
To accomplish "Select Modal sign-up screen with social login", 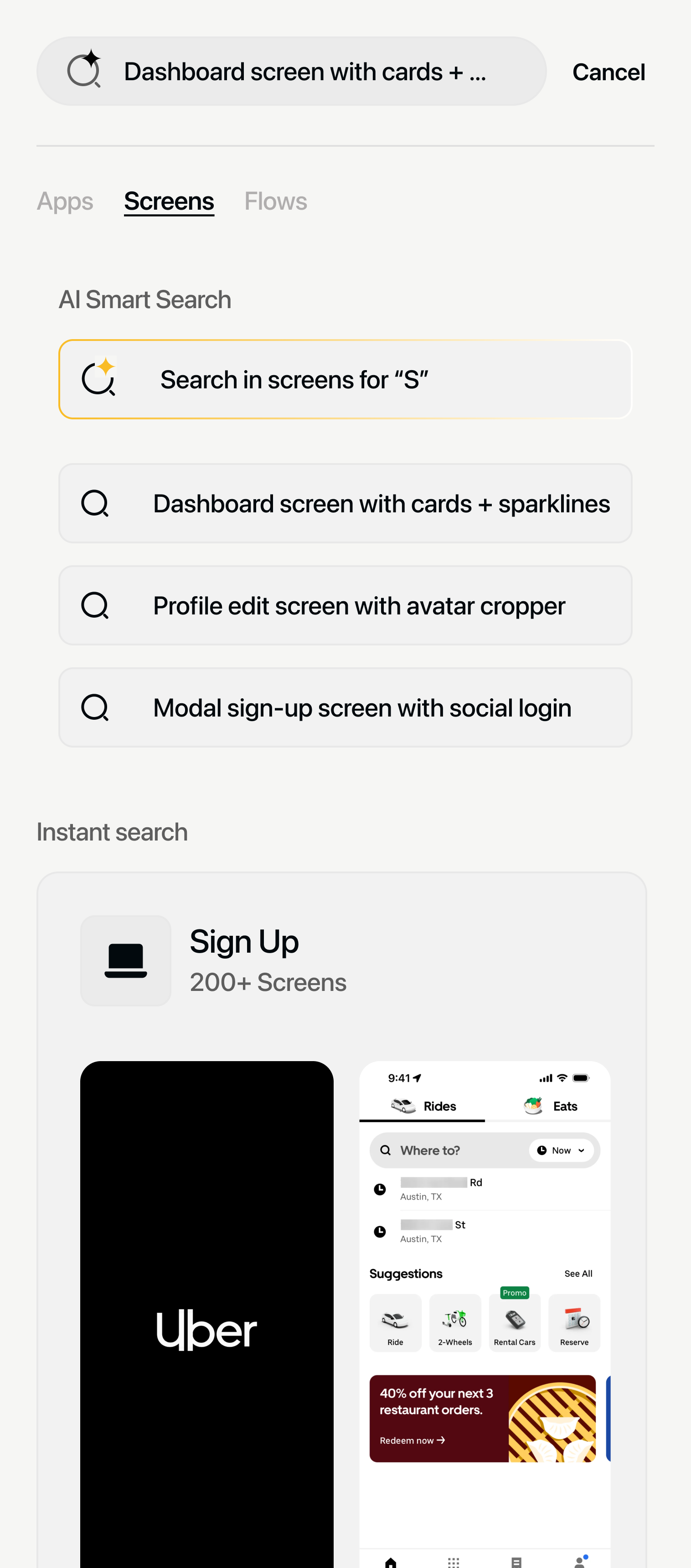I will (x=345, y=707).
